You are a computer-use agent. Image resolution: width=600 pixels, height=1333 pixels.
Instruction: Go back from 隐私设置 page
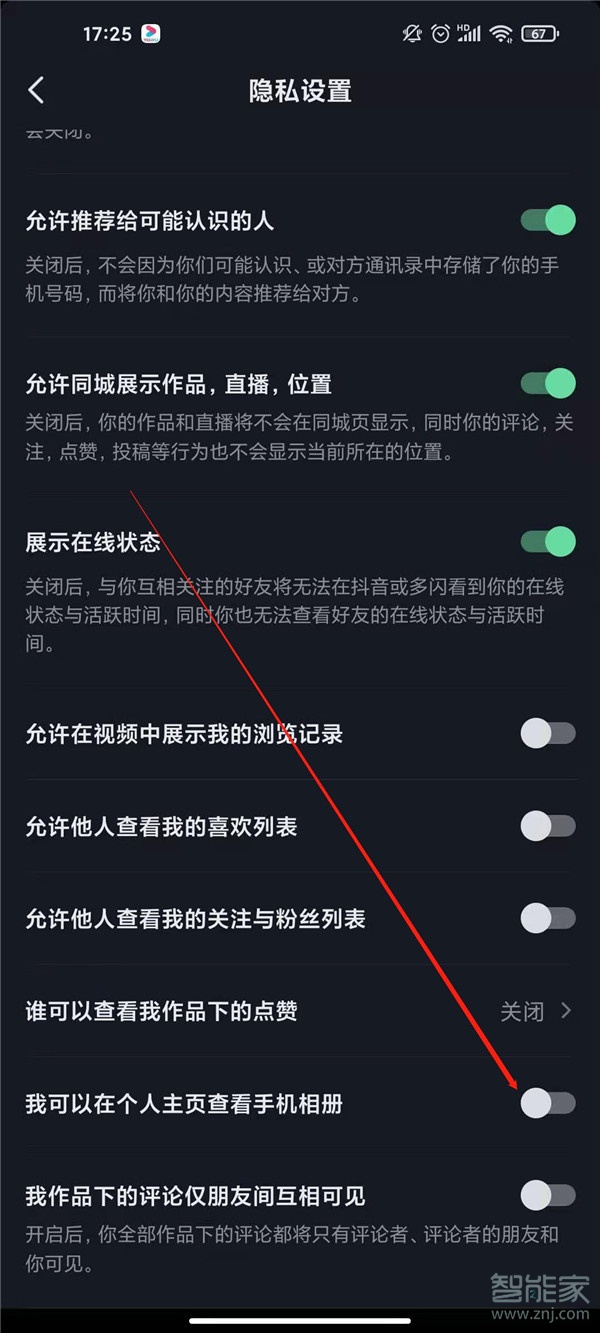36,91
